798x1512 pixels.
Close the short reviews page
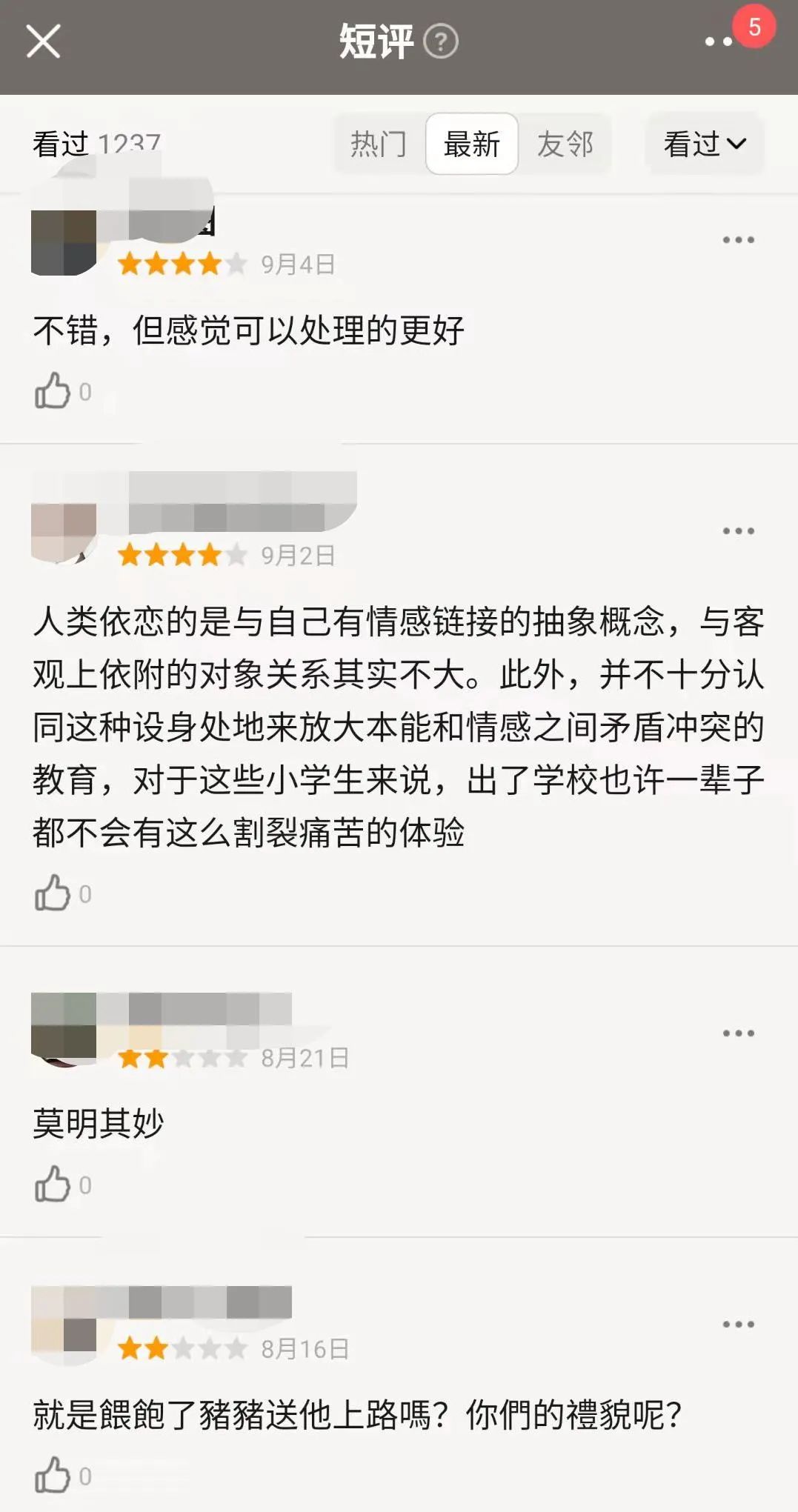43,41
